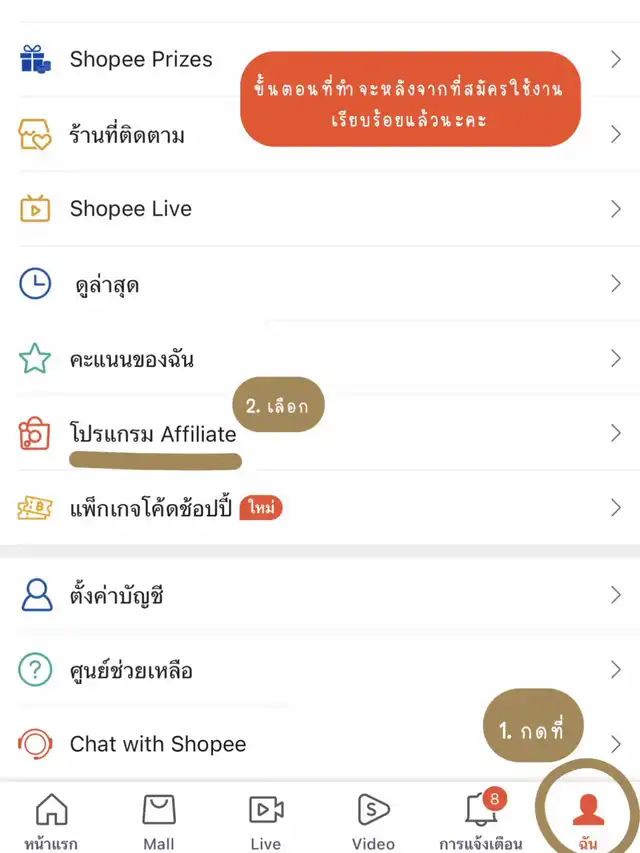Image resolution: width=640 pixels, height=853 pixels.
Task: Select โปรแกรม Affiliate
Action: click(x=152, y=434)
